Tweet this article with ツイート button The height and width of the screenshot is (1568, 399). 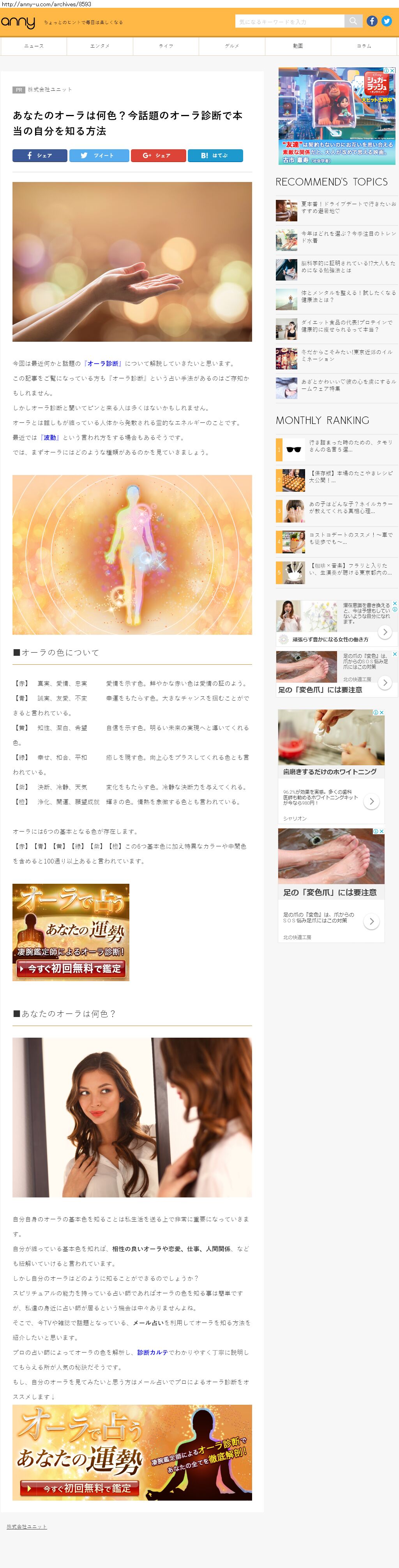(x=99, y=156)
